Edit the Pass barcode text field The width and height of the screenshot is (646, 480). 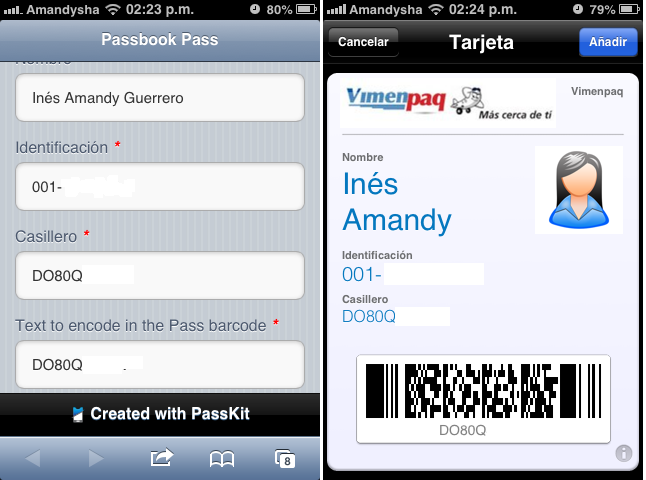click(160, 364)
